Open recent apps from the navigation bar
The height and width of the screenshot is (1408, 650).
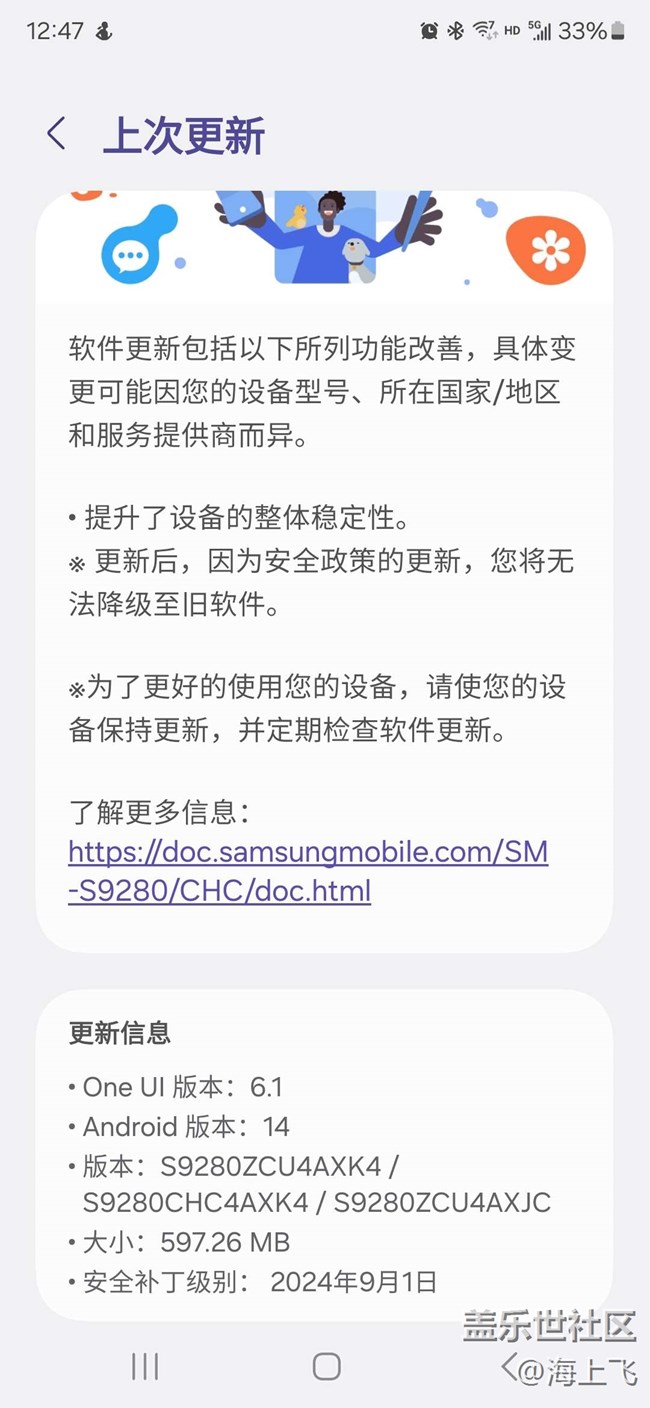click(x=145, y=1366)
